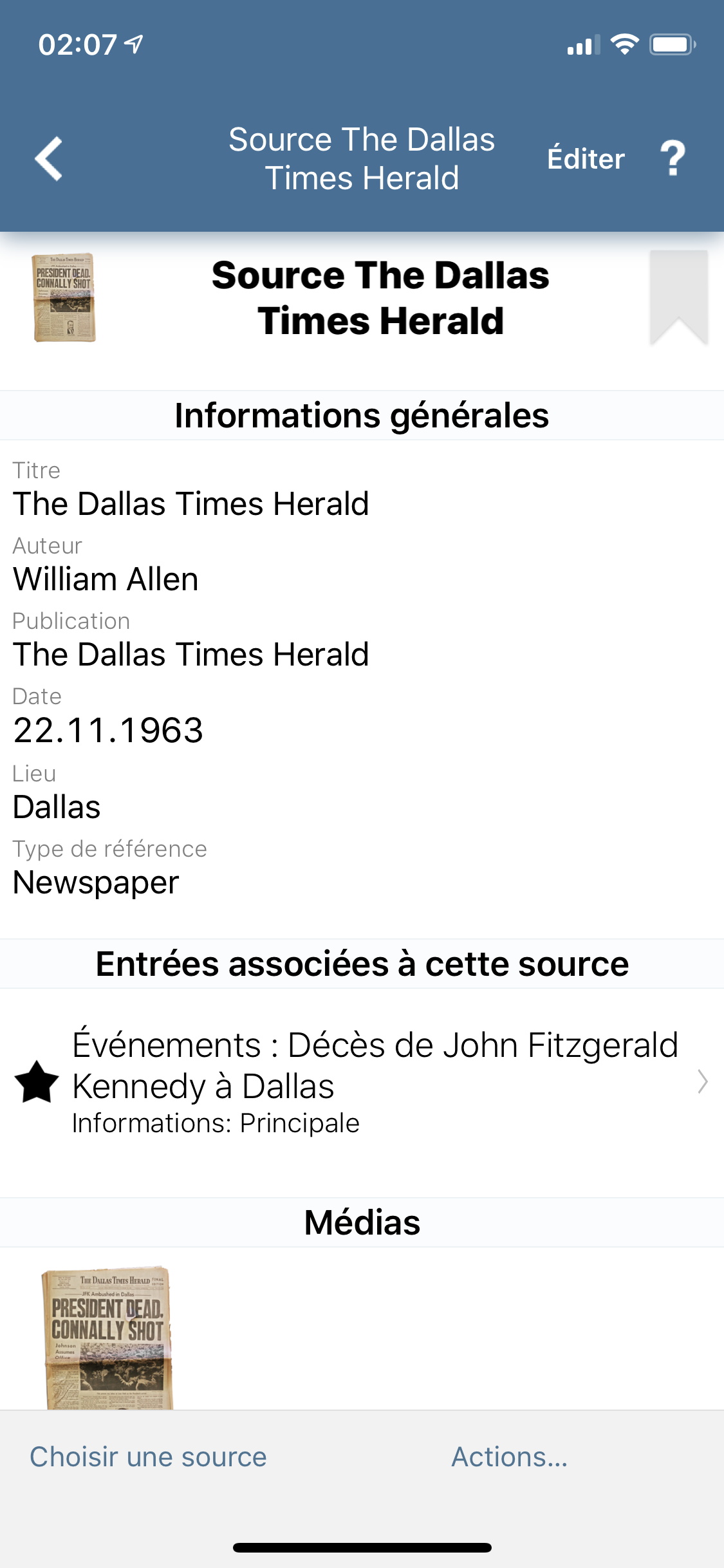The width and height of the screenshot is (724, 1568).
Task: Open the help question mark
Action: [673, 158]
